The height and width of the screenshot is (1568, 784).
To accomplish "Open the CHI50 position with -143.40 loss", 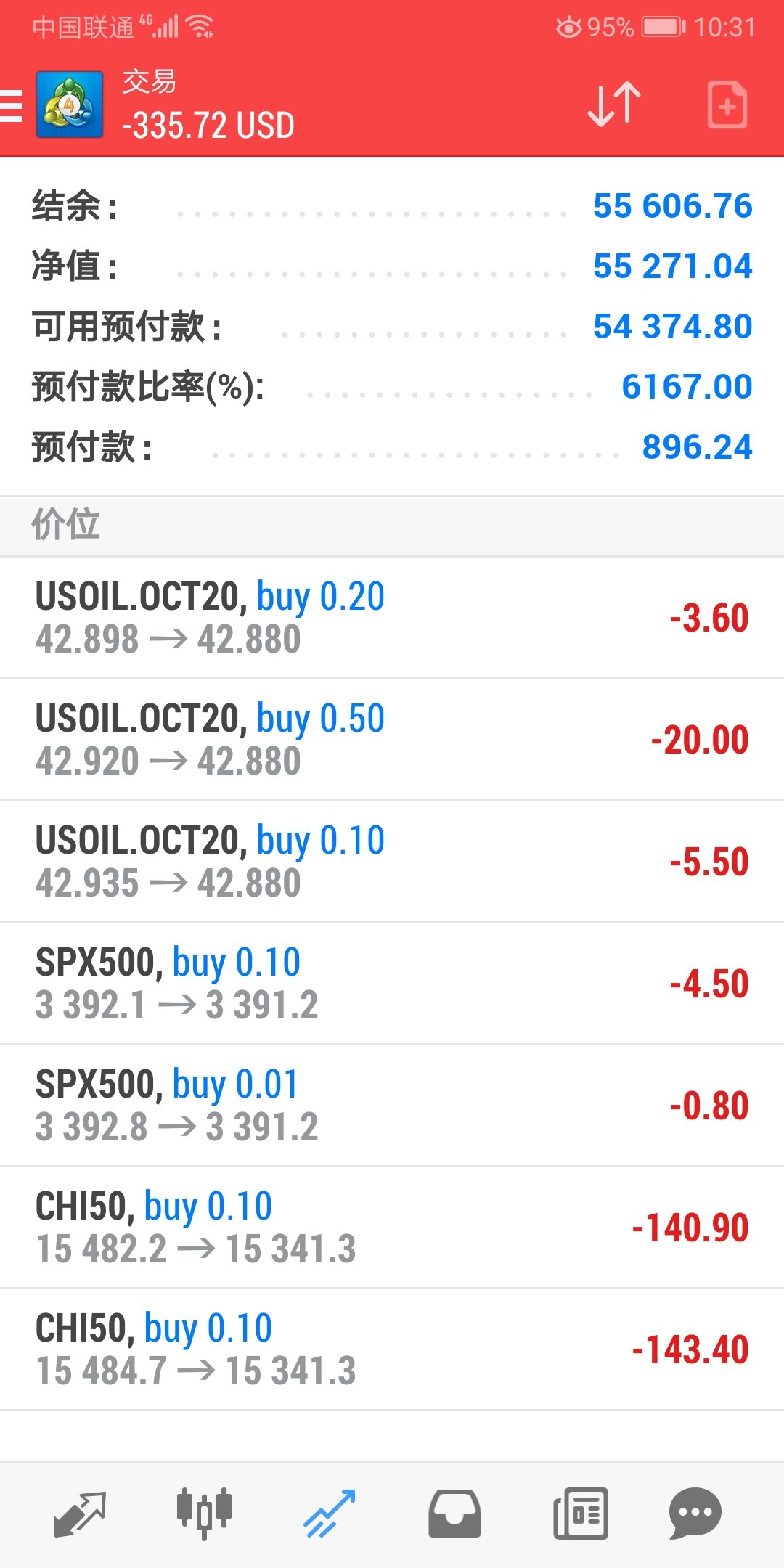I will [392, 1349].
